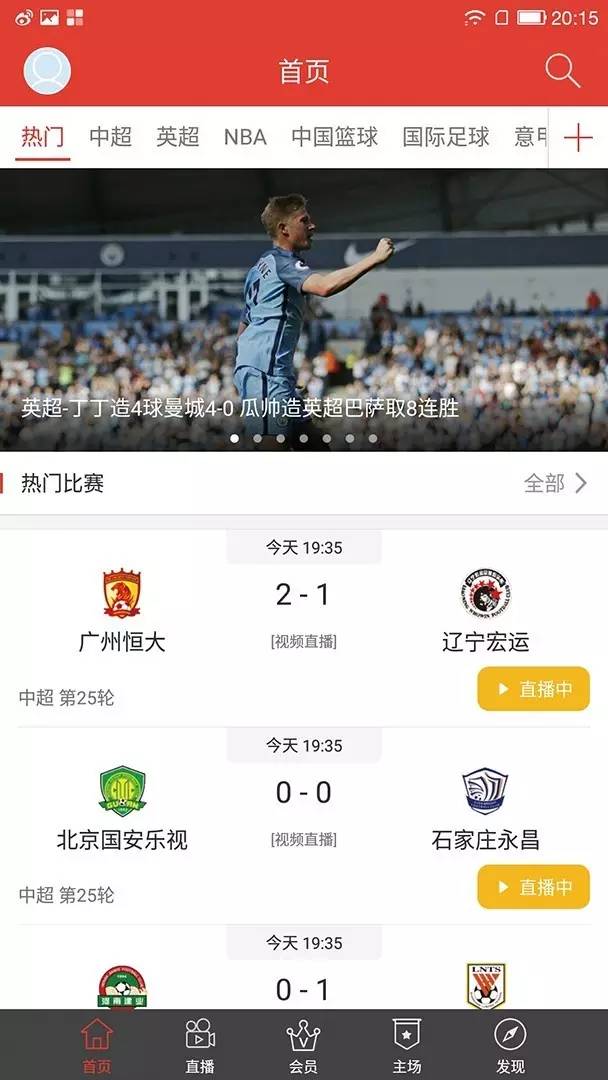Viewport: 608px width, 1080px height.
Task: Switch to the 中国篮球 top tab
Action: click(334, 137)
